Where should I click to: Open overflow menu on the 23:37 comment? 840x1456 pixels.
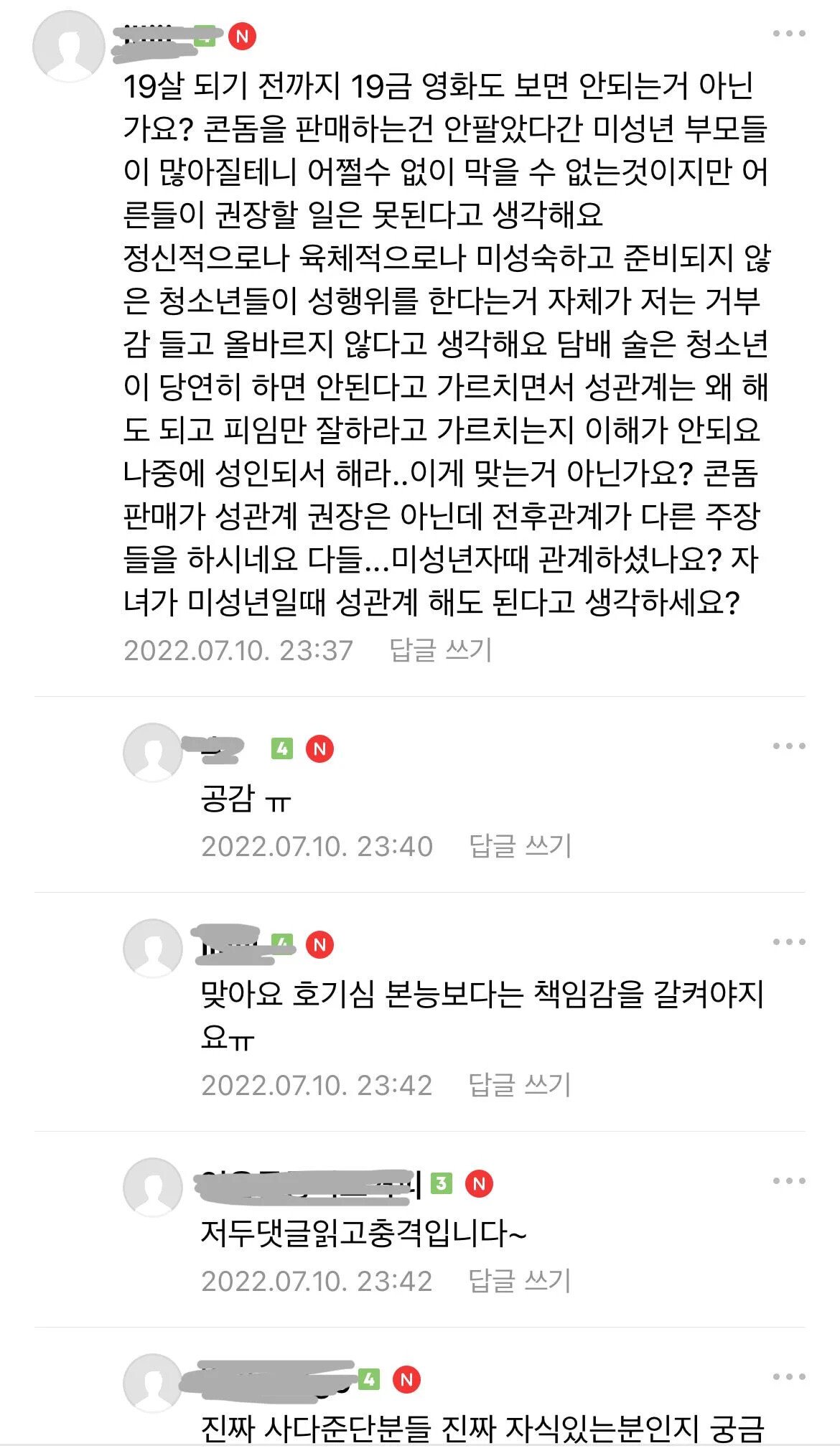pos(788,34)
